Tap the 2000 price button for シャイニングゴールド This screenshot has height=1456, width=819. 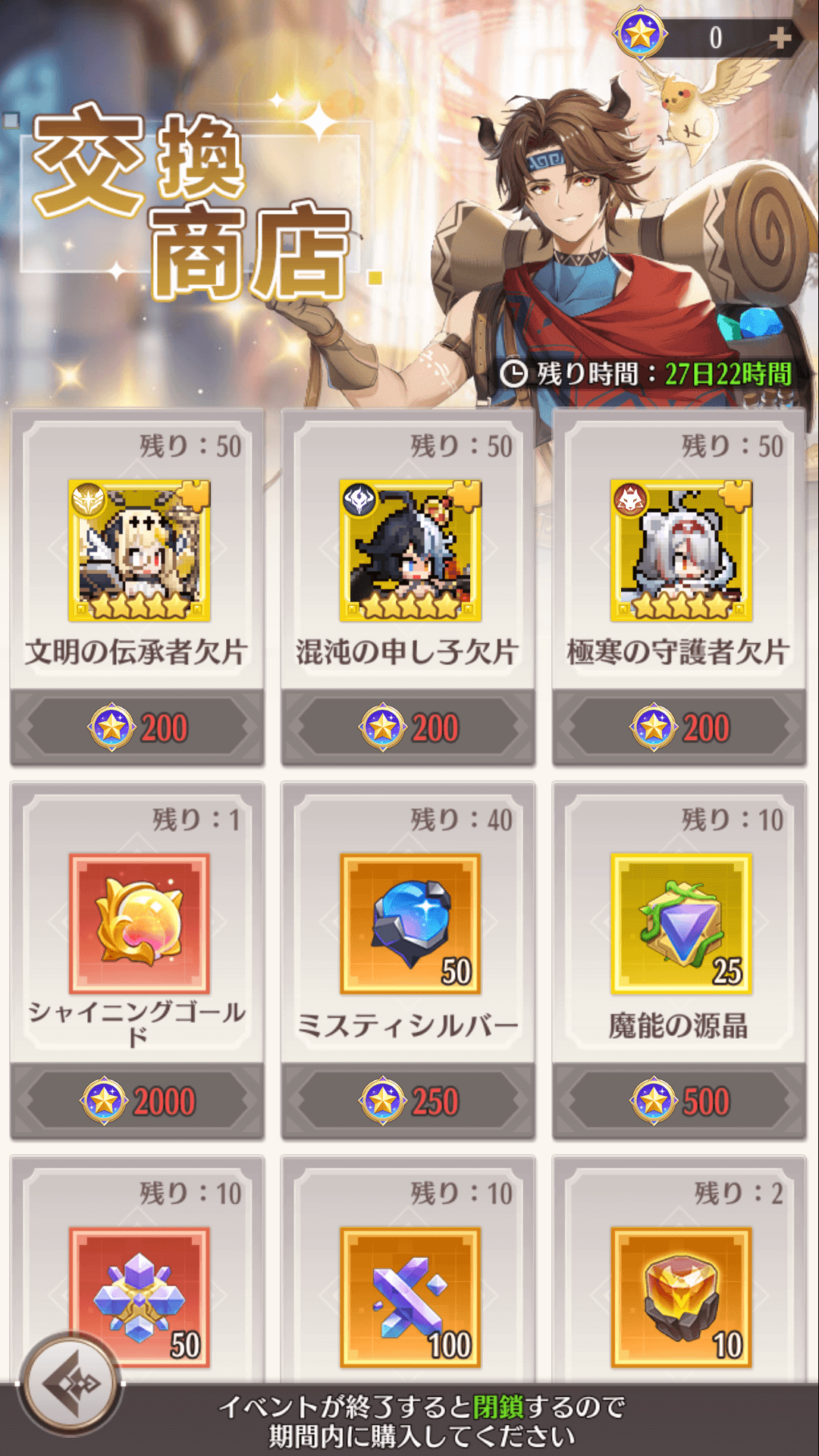point(137,1101)
